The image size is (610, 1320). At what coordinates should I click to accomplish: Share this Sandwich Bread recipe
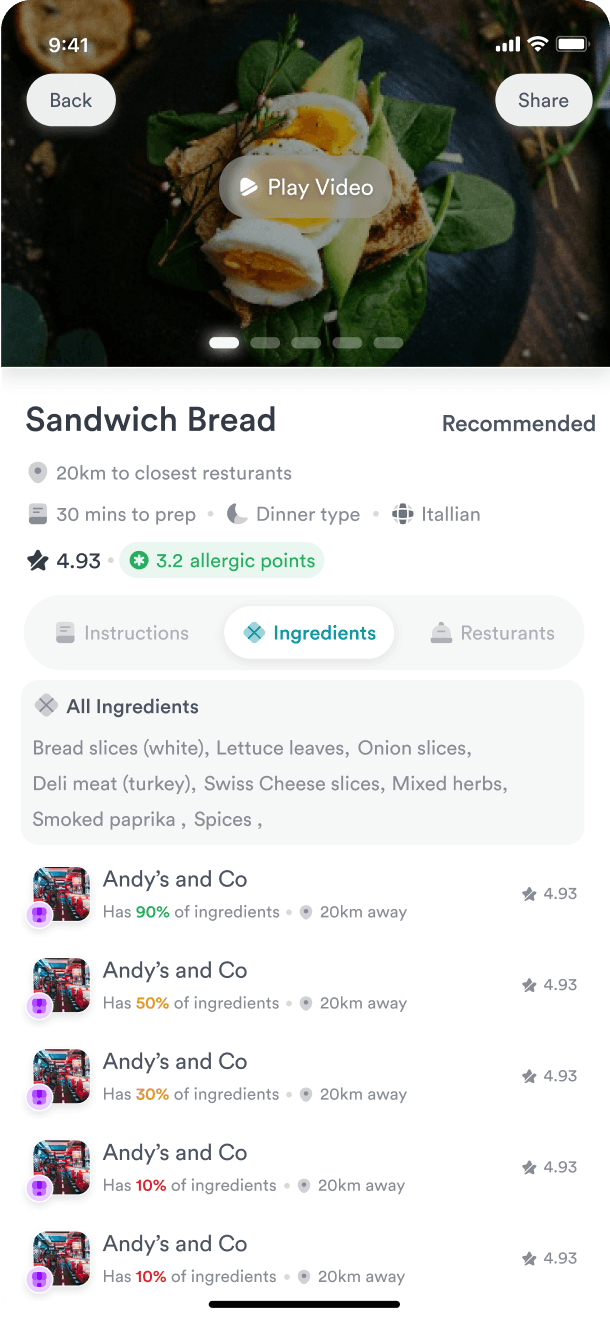pyautogui.click(x=543, y=100)
